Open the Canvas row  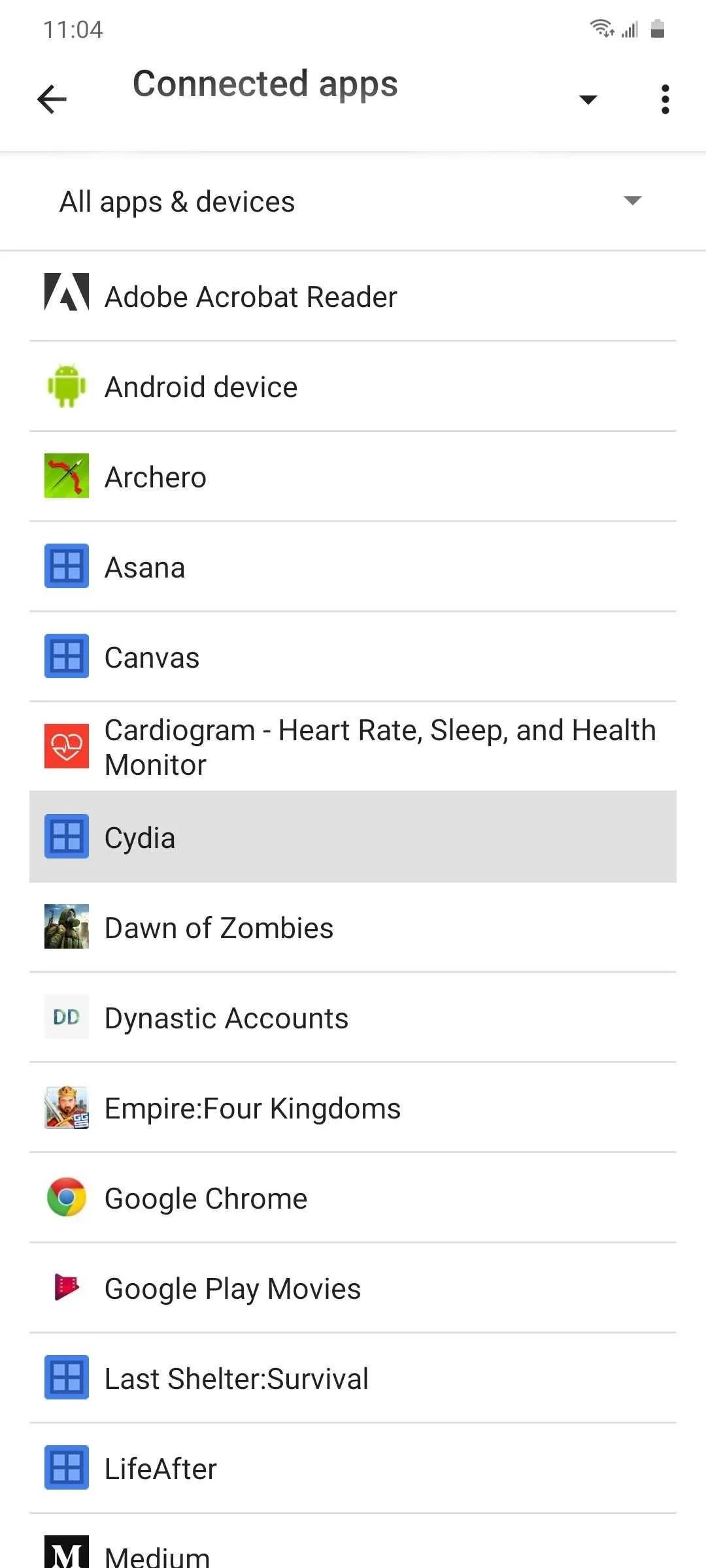click(353, 657)
